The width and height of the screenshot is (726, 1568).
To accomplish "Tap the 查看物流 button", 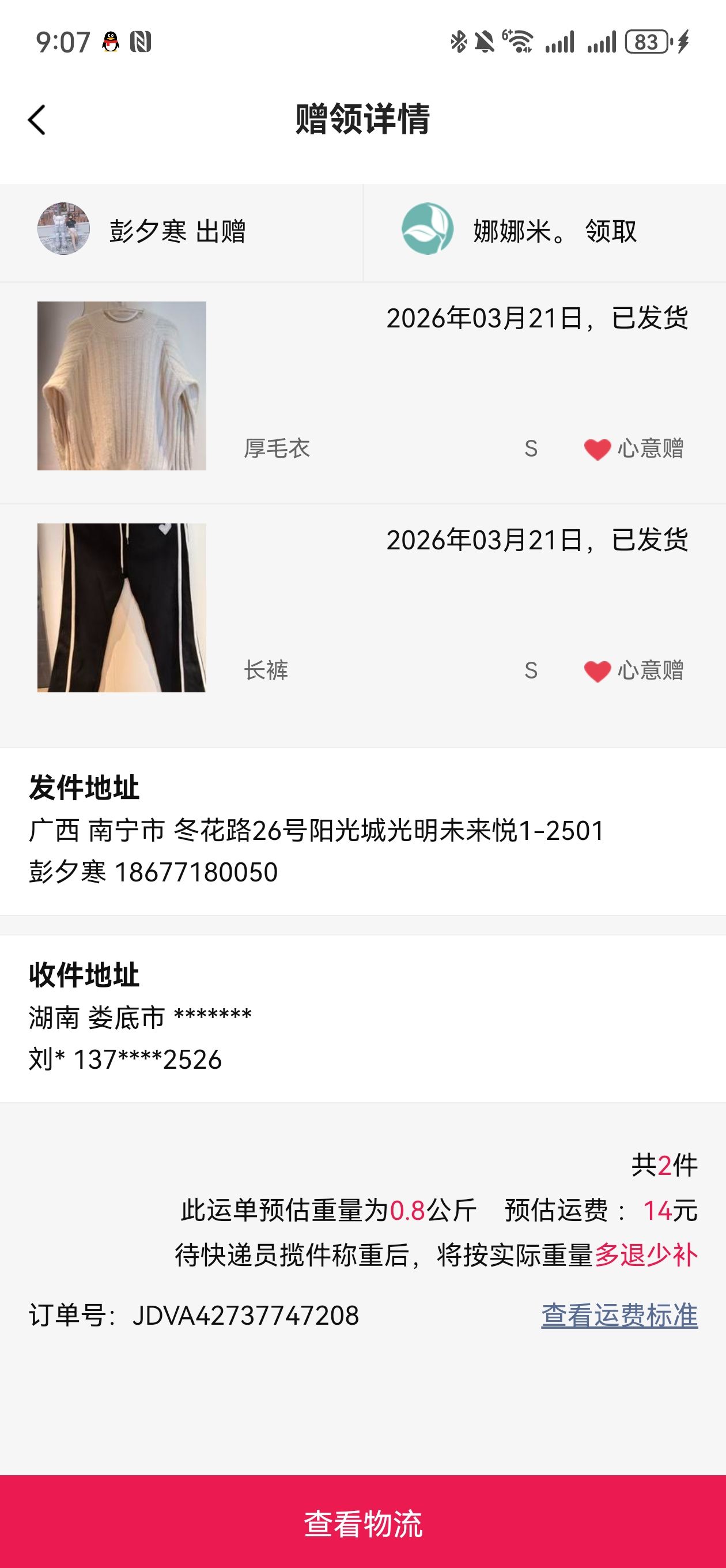I will point(362,1522).
